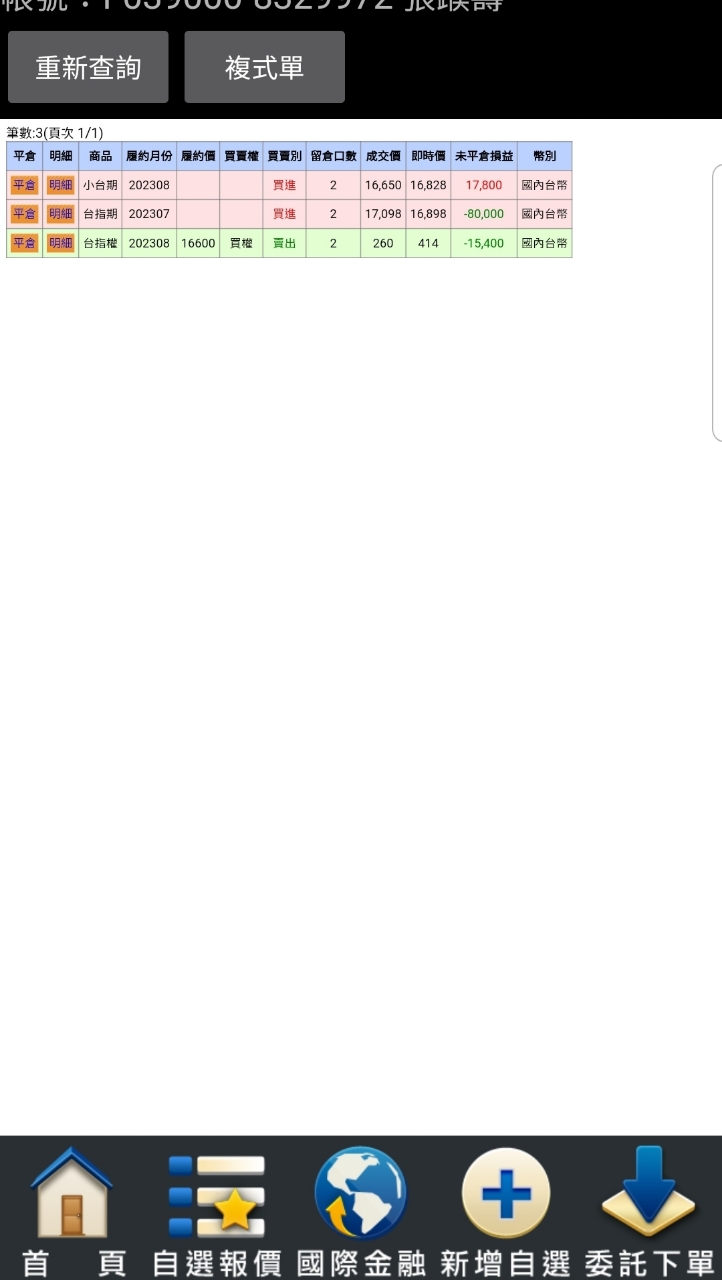The height and width of the screenshot is (1280, 722).
Task: View details (明細) for 台指權 202308
Action: 61,243
